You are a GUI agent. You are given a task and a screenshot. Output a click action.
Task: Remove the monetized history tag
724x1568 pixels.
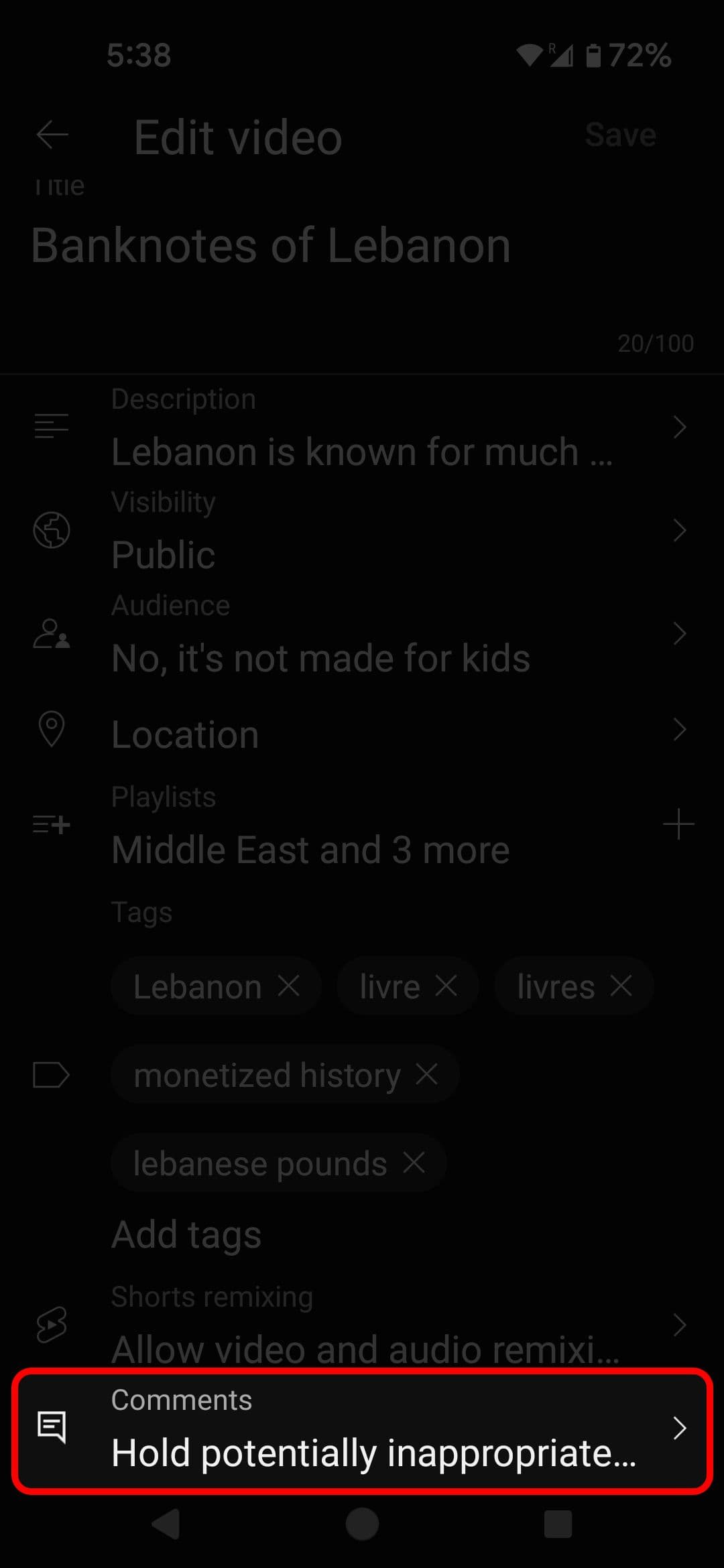click(x=429, y=1074)
